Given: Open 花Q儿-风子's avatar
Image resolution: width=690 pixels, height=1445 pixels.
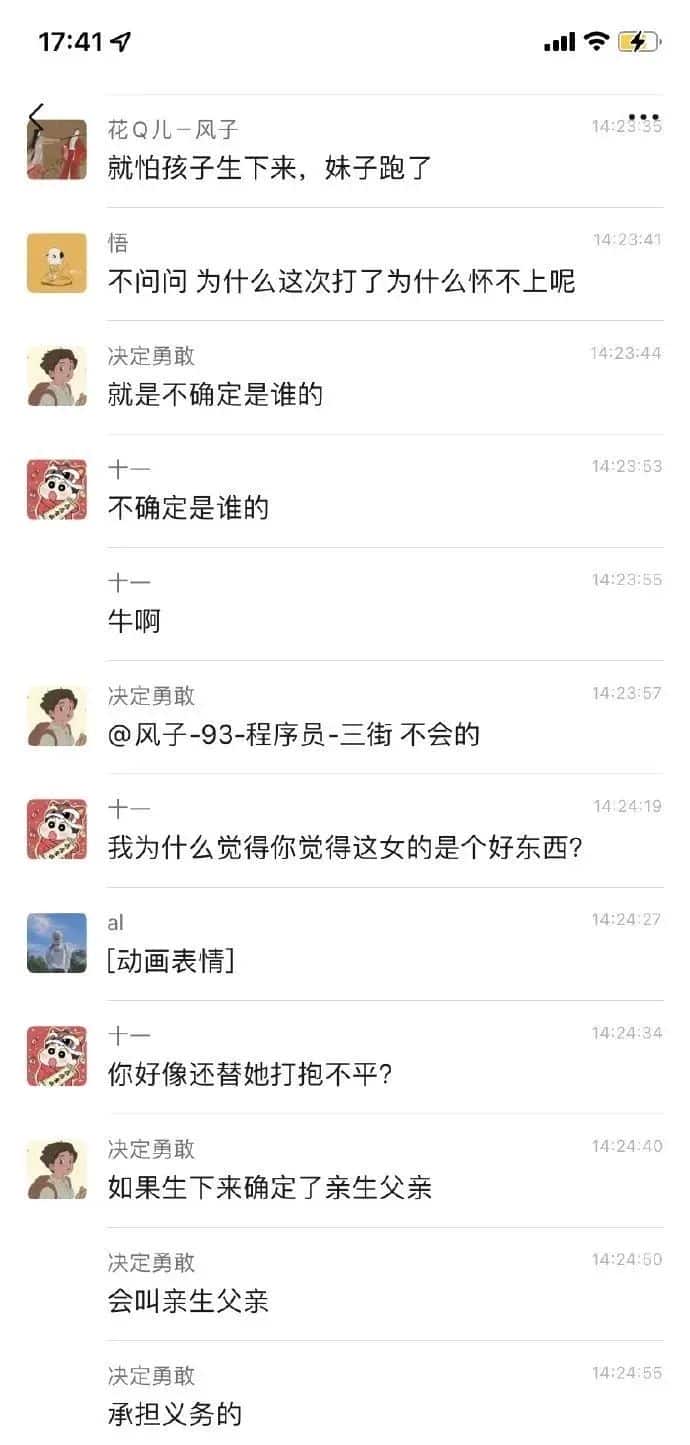Looking at the screenshot, I should pos(56,150).
